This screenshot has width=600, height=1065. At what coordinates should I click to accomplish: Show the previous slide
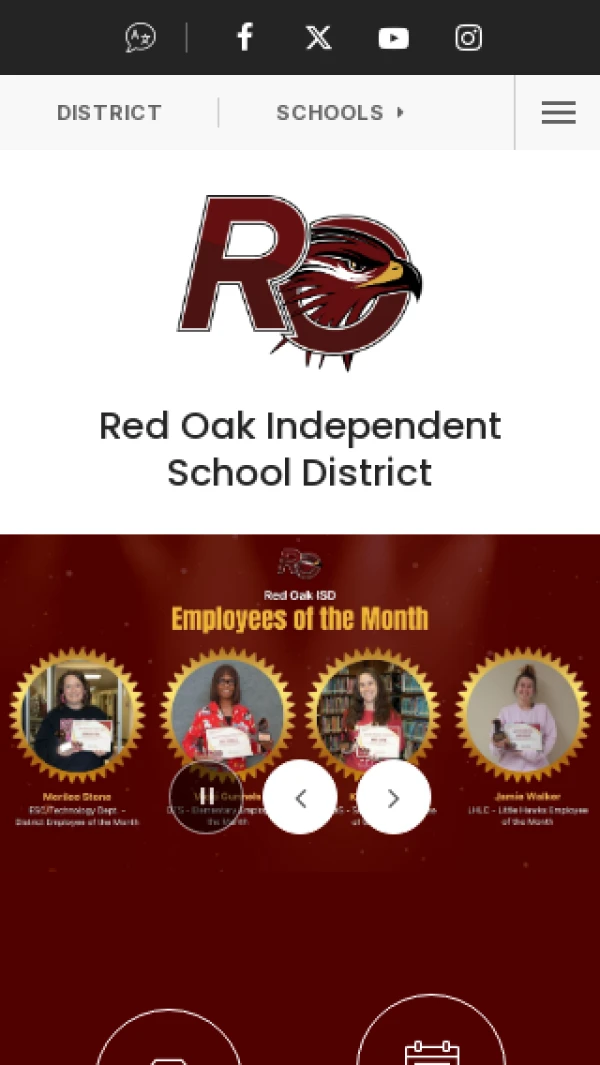click(x=300, y=797)
